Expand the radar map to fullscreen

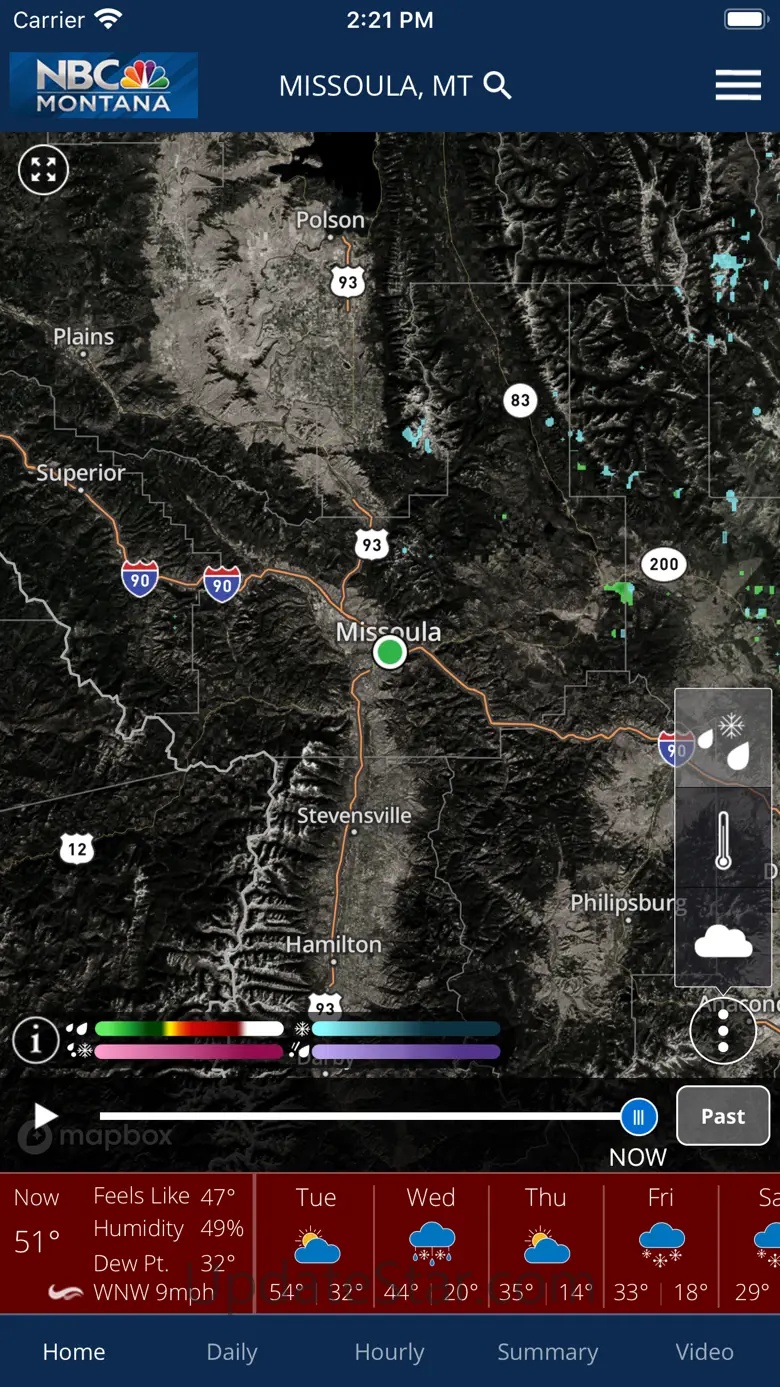(43, 170)
